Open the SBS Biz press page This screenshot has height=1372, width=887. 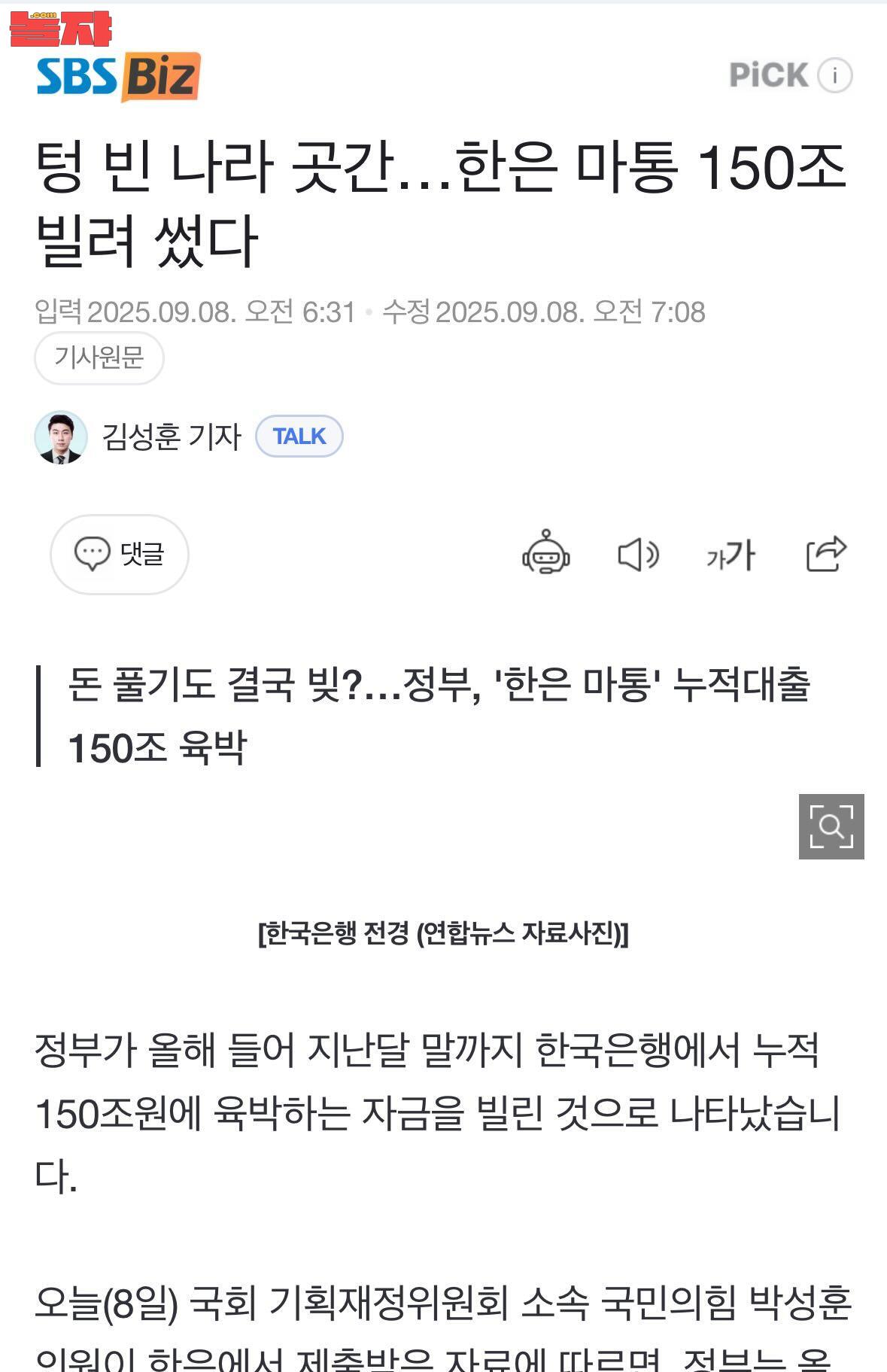coord(119,76)
